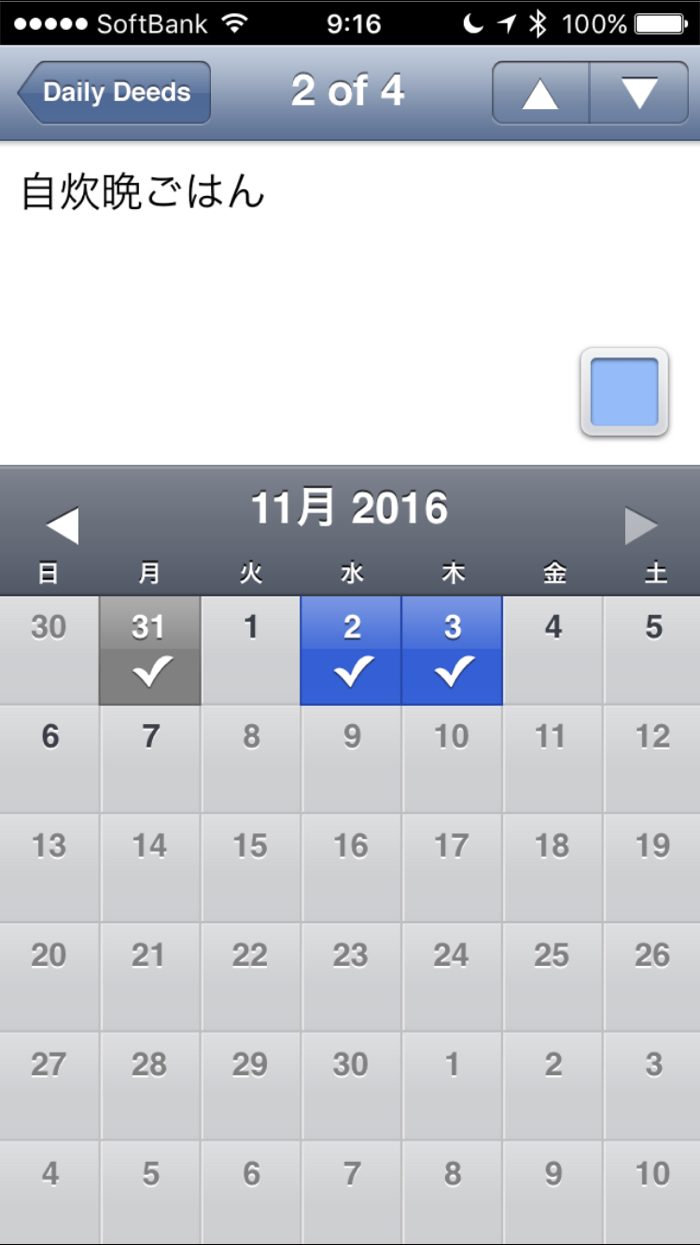The width and height of the screenshot is (700, 1245).
Task: Uncheck November 3 on the calendar
Action: pyautogui.click(x=452, y=651)
